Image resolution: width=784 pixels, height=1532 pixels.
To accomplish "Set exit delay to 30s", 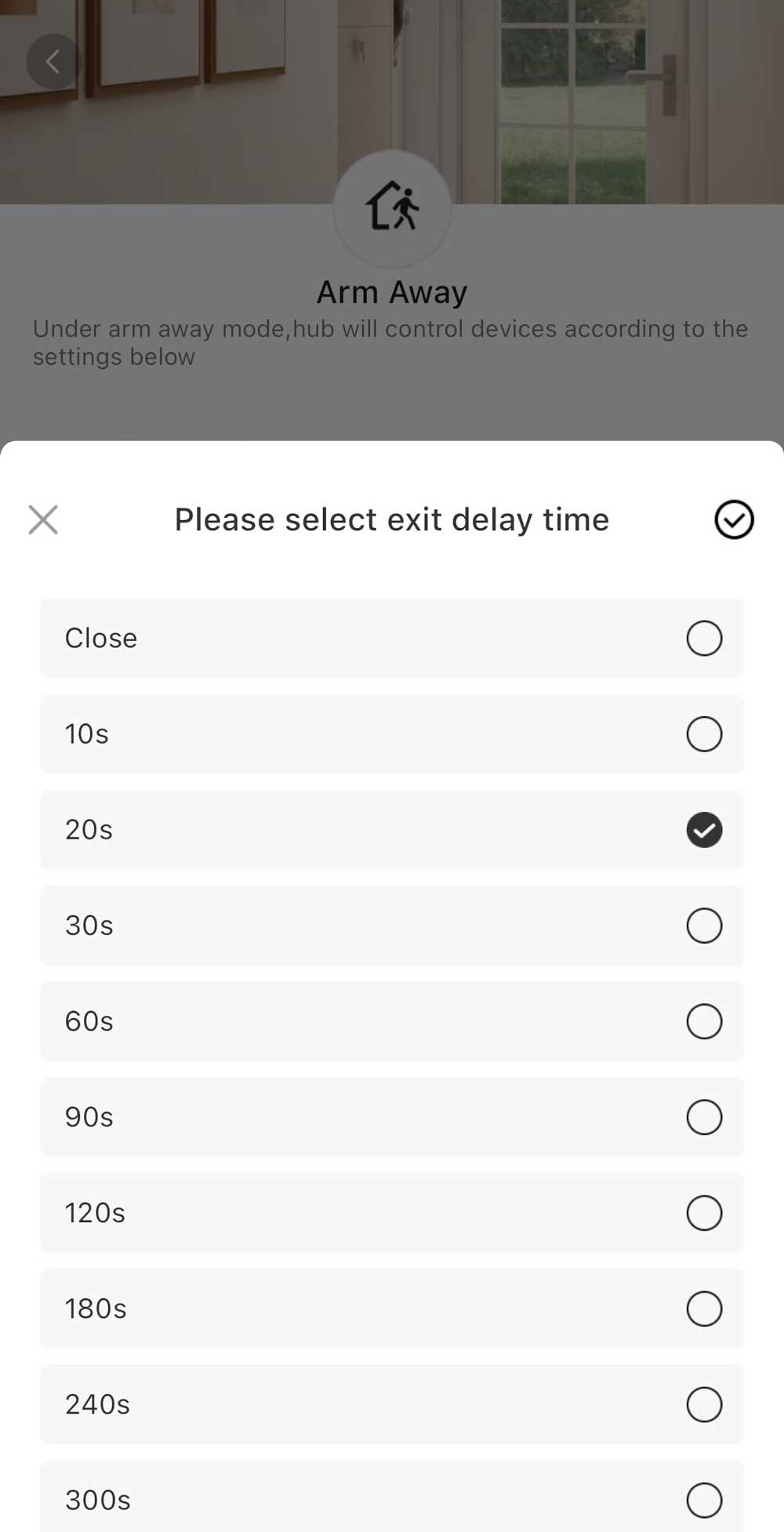I will click(704, 926).
